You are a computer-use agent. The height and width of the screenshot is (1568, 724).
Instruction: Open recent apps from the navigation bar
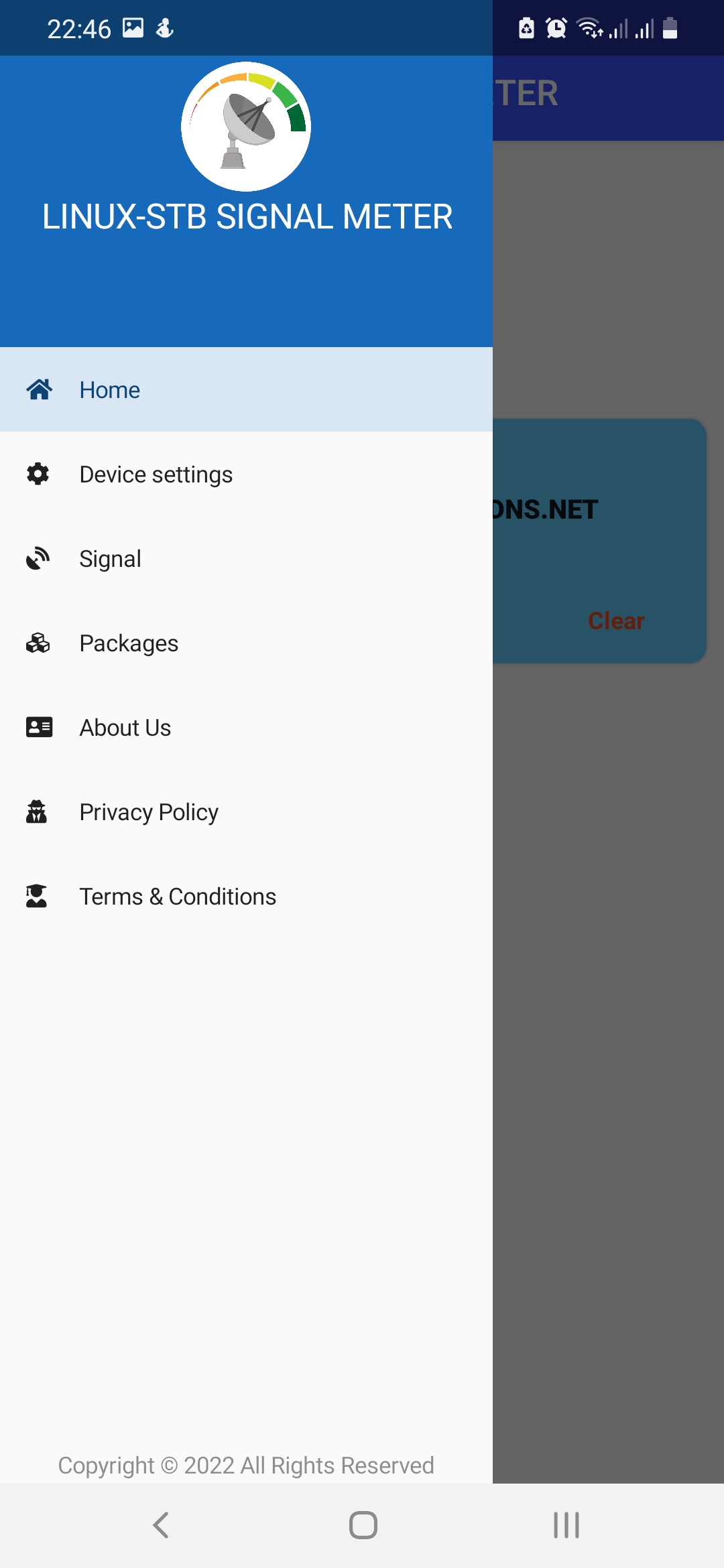pos(566,1525)
